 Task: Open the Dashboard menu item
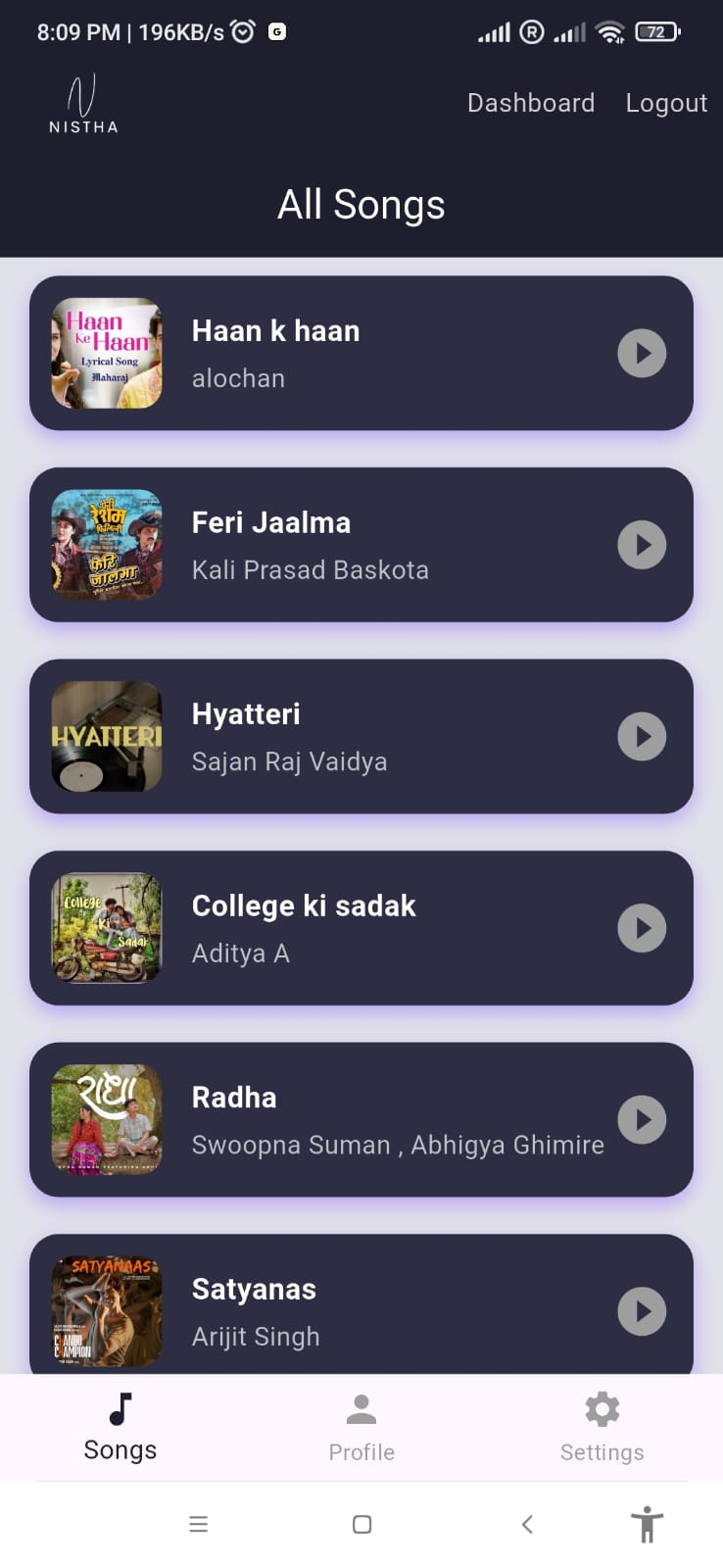[x=531, y=102]
